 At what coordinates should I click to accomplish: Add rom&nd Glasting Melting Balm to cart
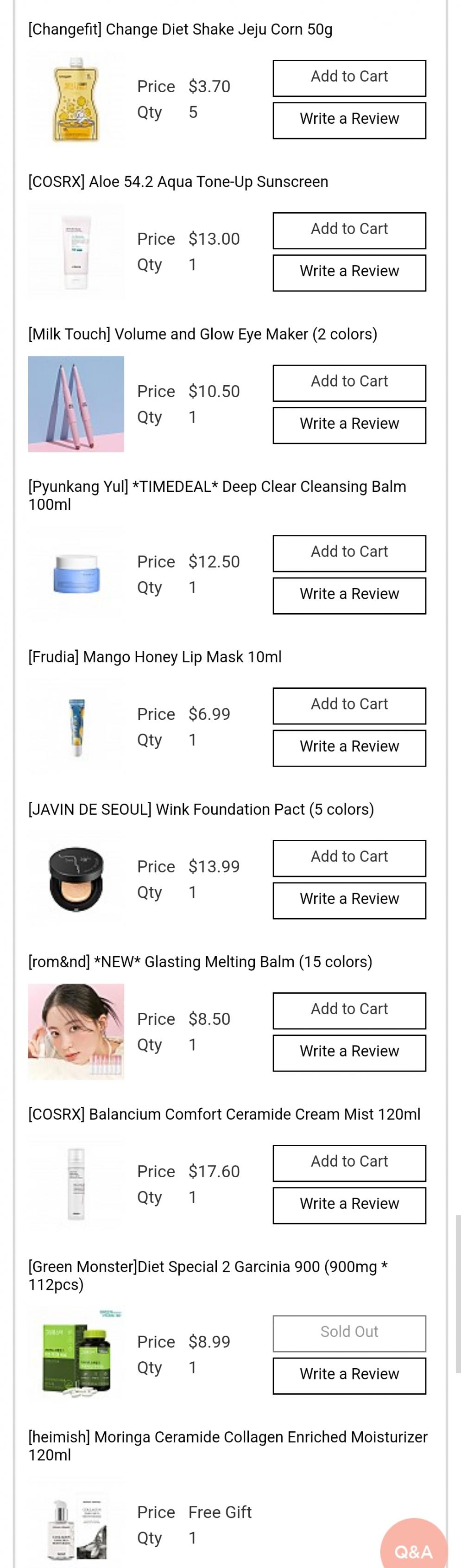pos(349,1009)
